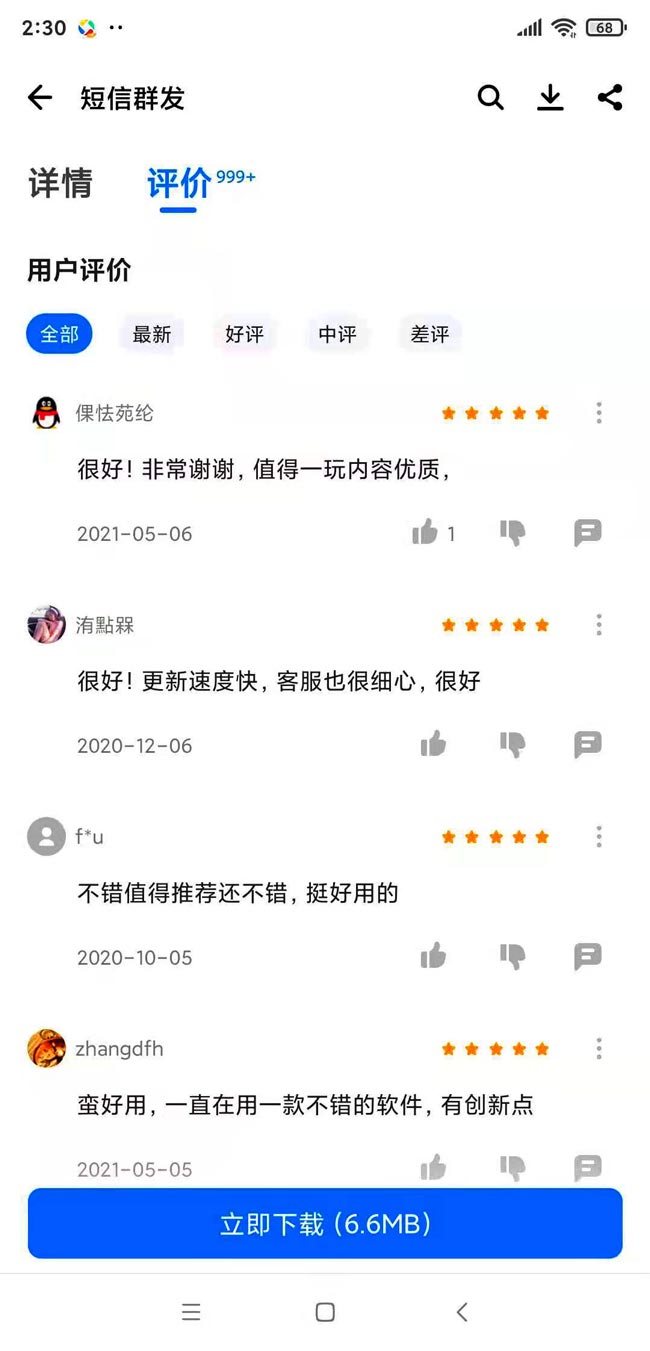Viewport: 650px width, 1351px height.
Task: Show only 差评 reviews
Action: click(x=430, y=335)
